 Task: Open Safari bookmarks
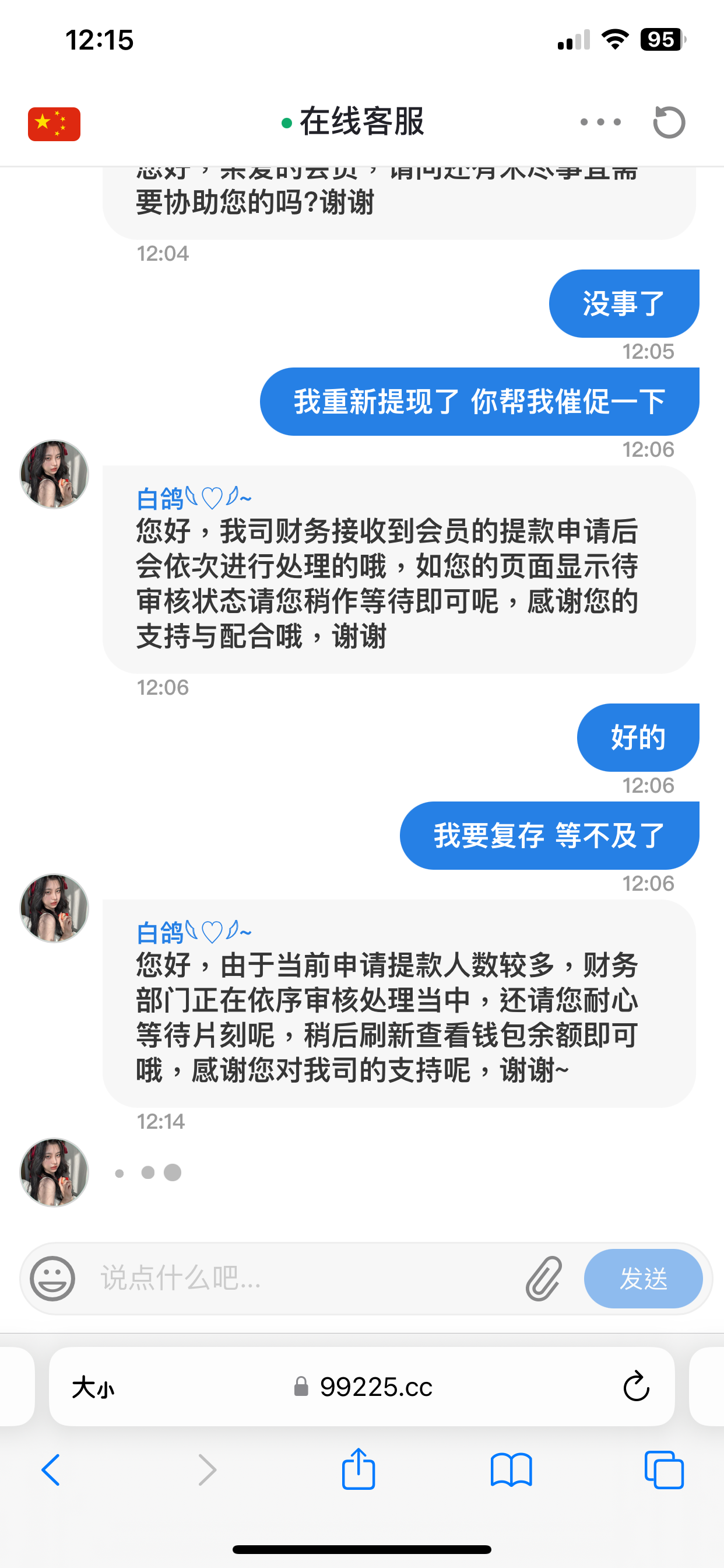(x=511, y=1470)
